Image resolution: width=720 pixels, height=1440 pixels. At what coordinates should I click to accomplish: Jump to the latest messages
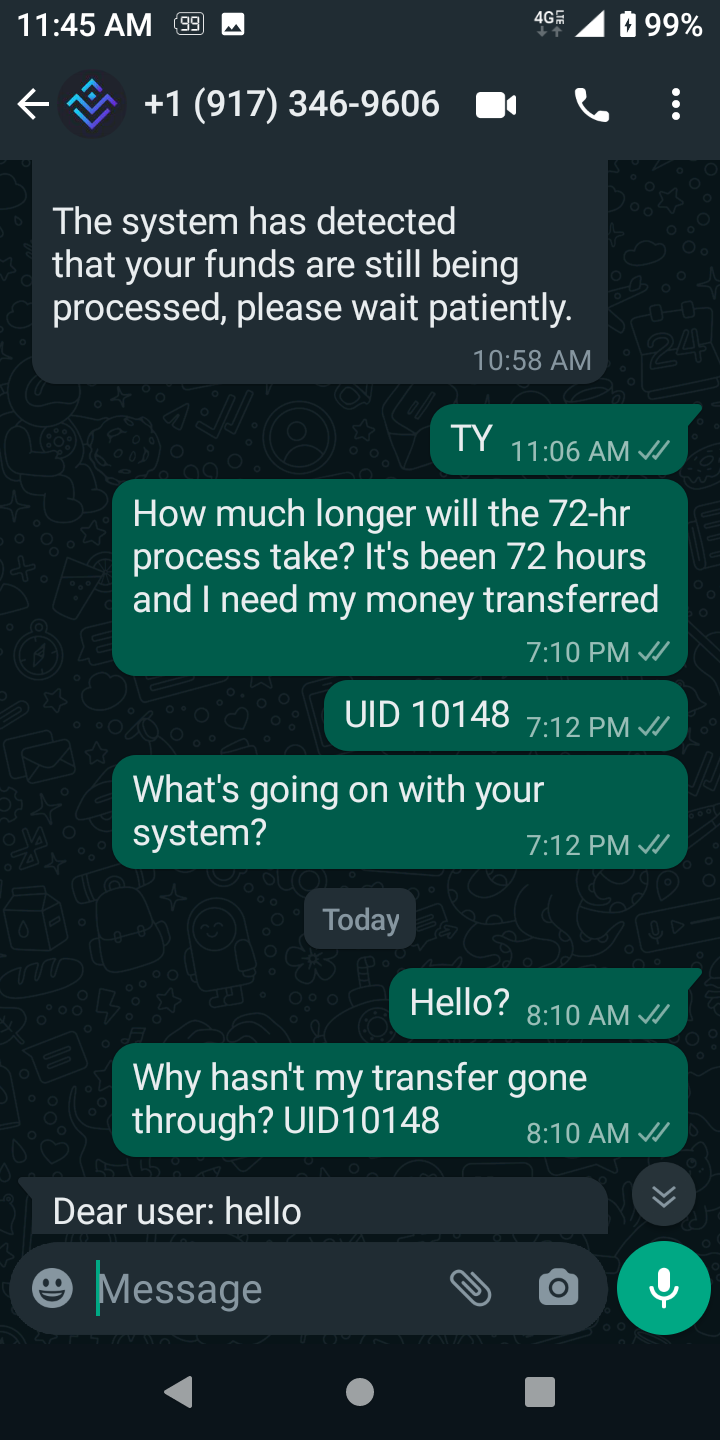pos(664,1194)
